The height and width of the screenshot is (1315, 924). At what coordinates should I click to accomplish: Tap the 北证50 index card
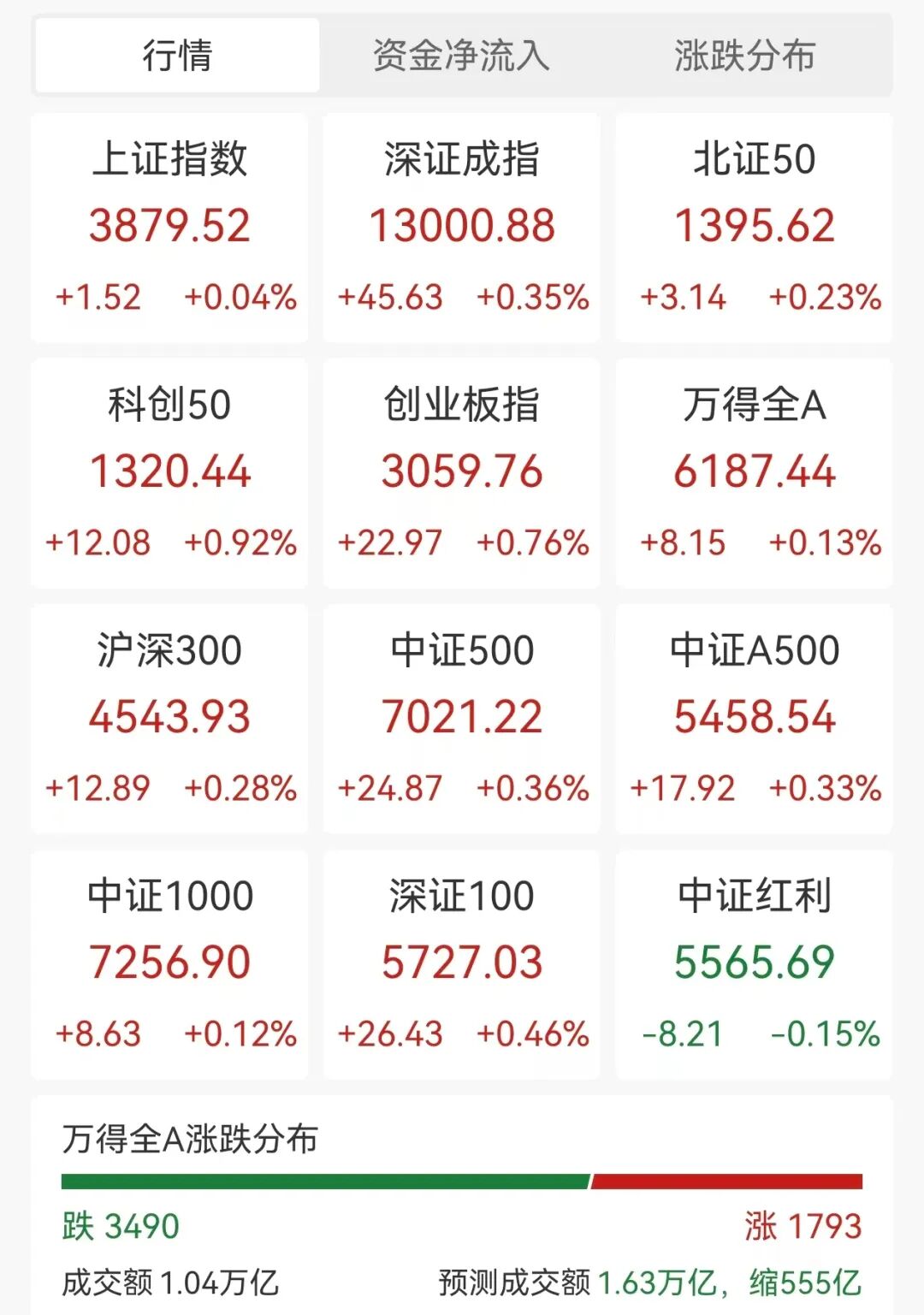pos(754,228)
